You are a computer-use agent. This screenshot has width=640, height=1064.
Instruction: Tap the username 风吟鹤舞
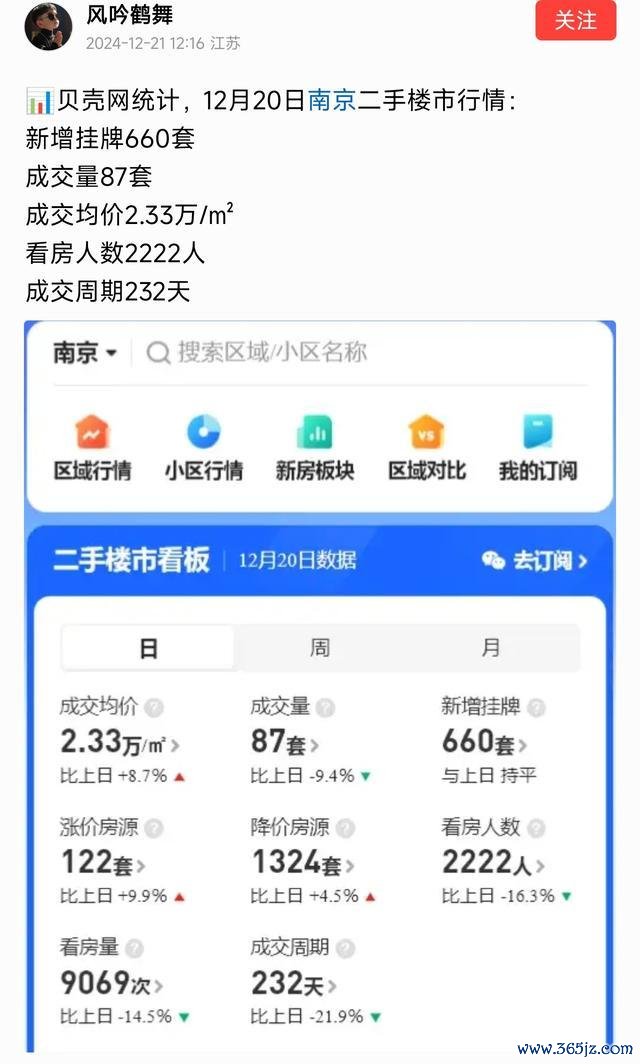click(x=130, y=13)
